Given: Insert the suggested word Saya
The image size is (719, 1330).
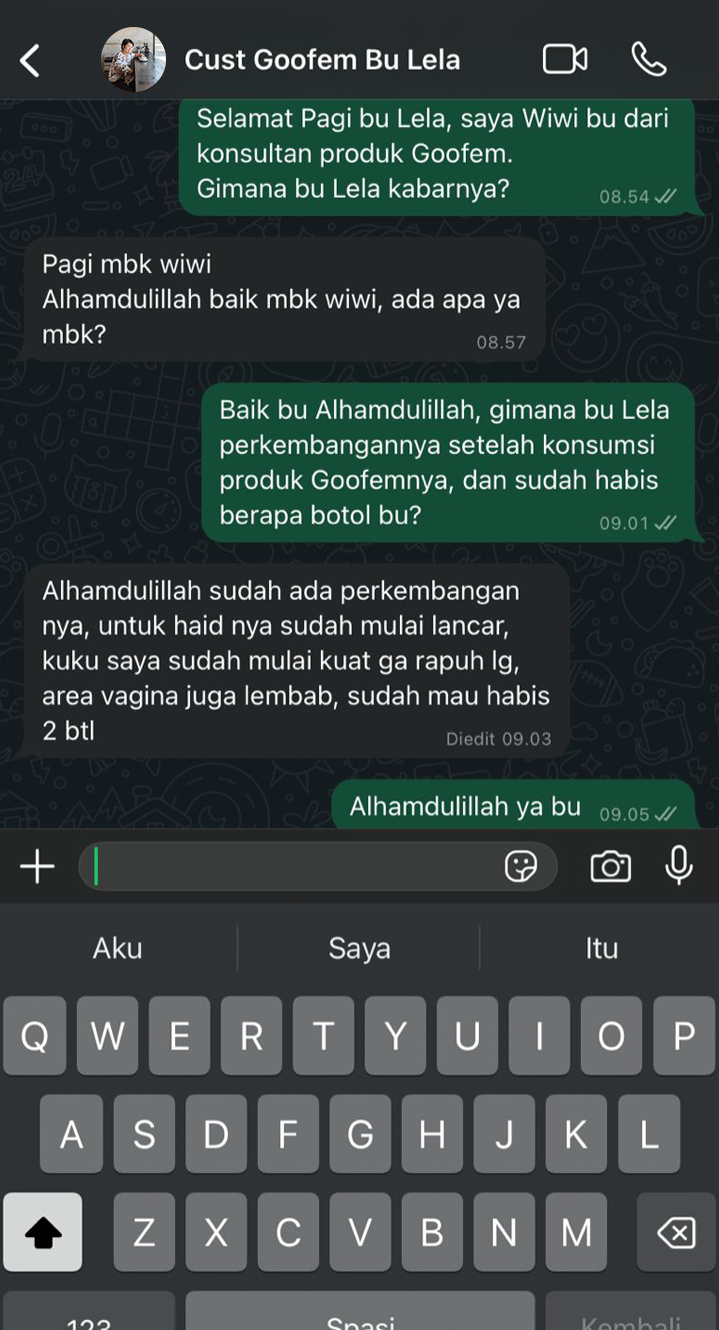Looking at the screenshot, I should point(359,948).
